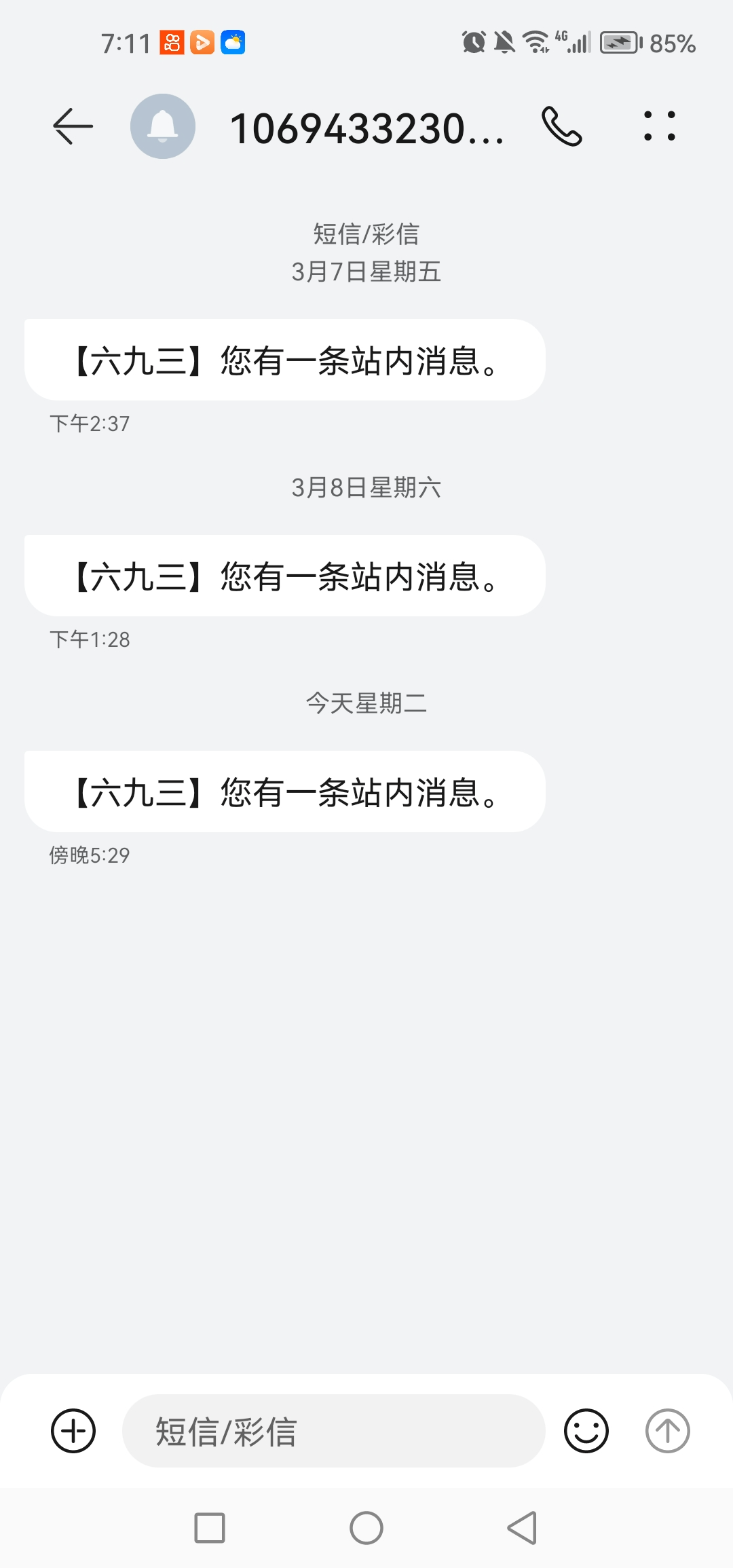Image resolution: width=733 pixels, height=1568 pixels.
Task: Open recent apps from navigation bar
Action: click(x=210, y=1528)
